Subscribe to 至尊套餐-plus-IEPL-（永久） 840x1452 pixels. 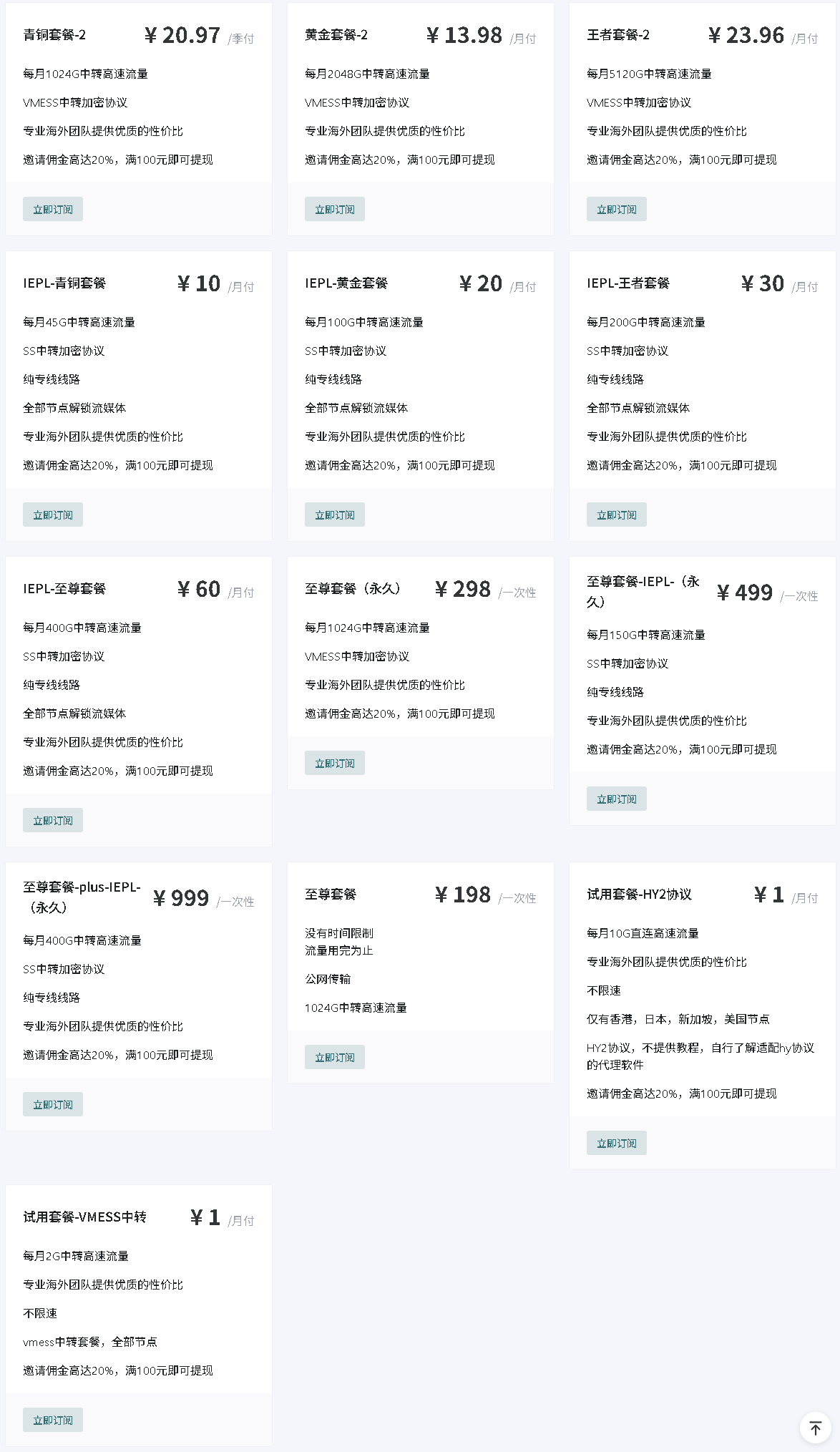[53, 1104]
